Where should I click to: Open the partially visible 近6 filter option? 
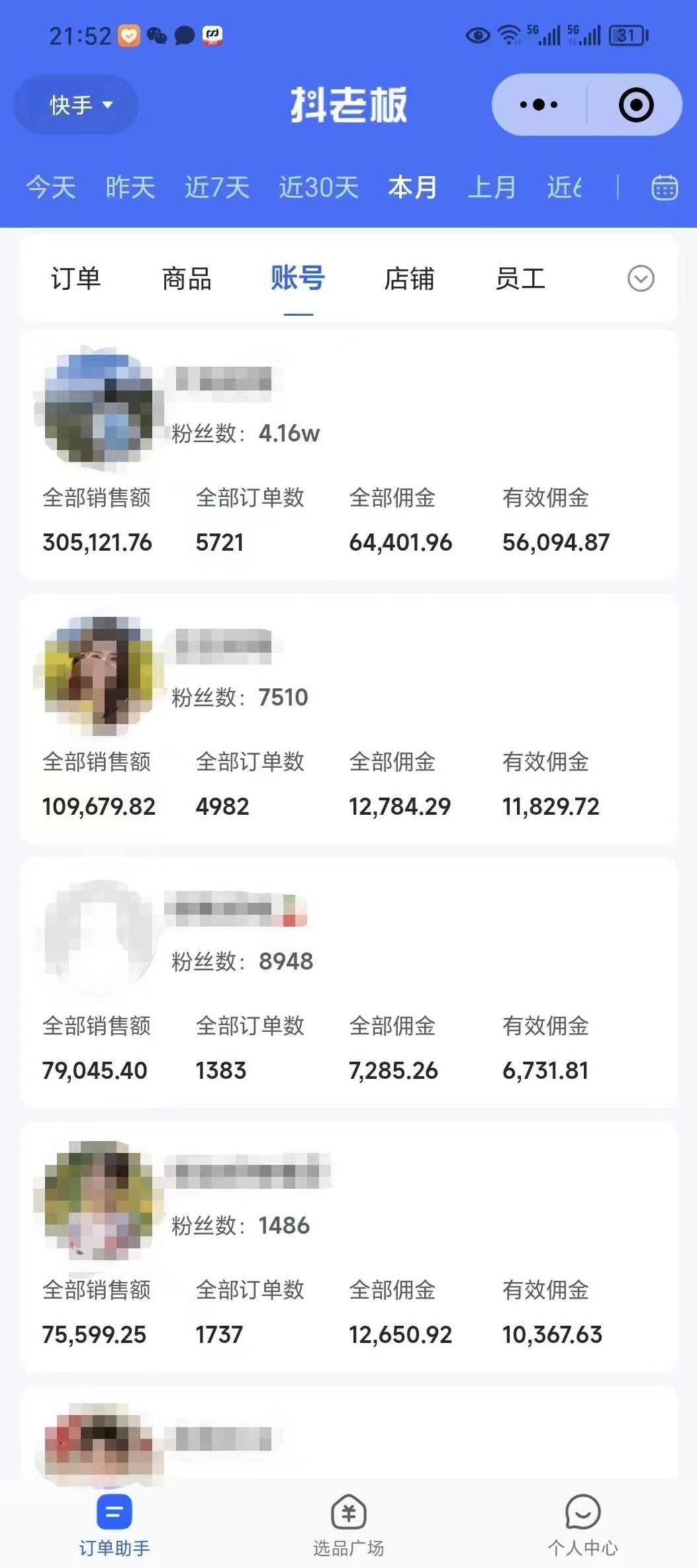[566, 188]
